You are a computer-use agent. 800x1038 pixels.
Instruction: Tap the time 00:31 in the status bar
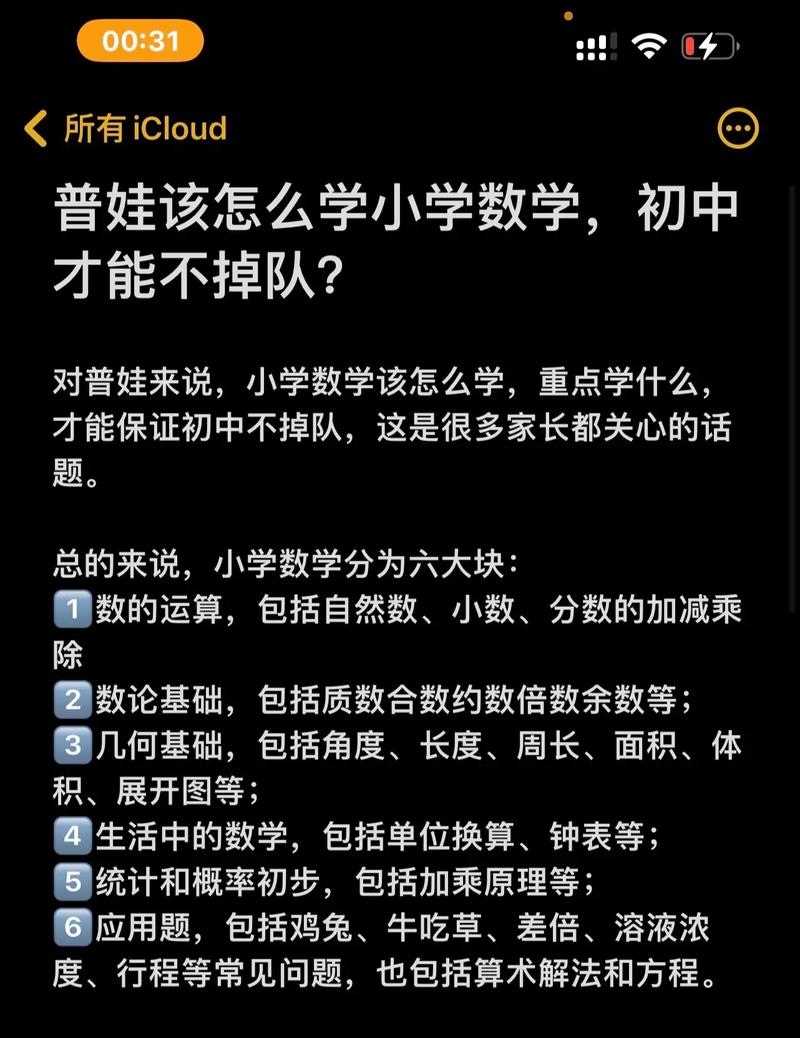coord(140,42)
